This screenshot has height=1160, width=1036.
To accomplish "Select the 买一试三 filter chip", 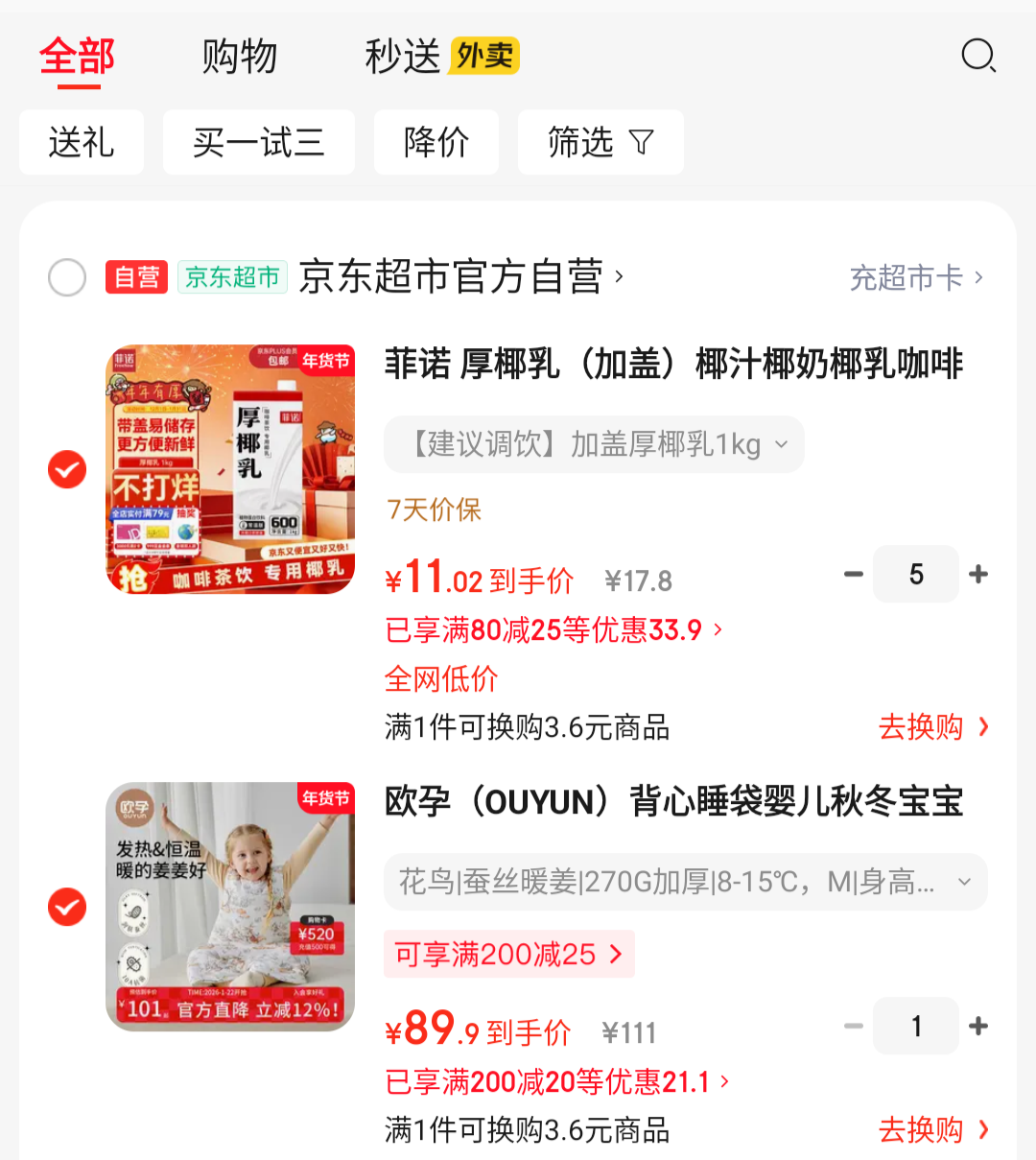I will point(258,143).
